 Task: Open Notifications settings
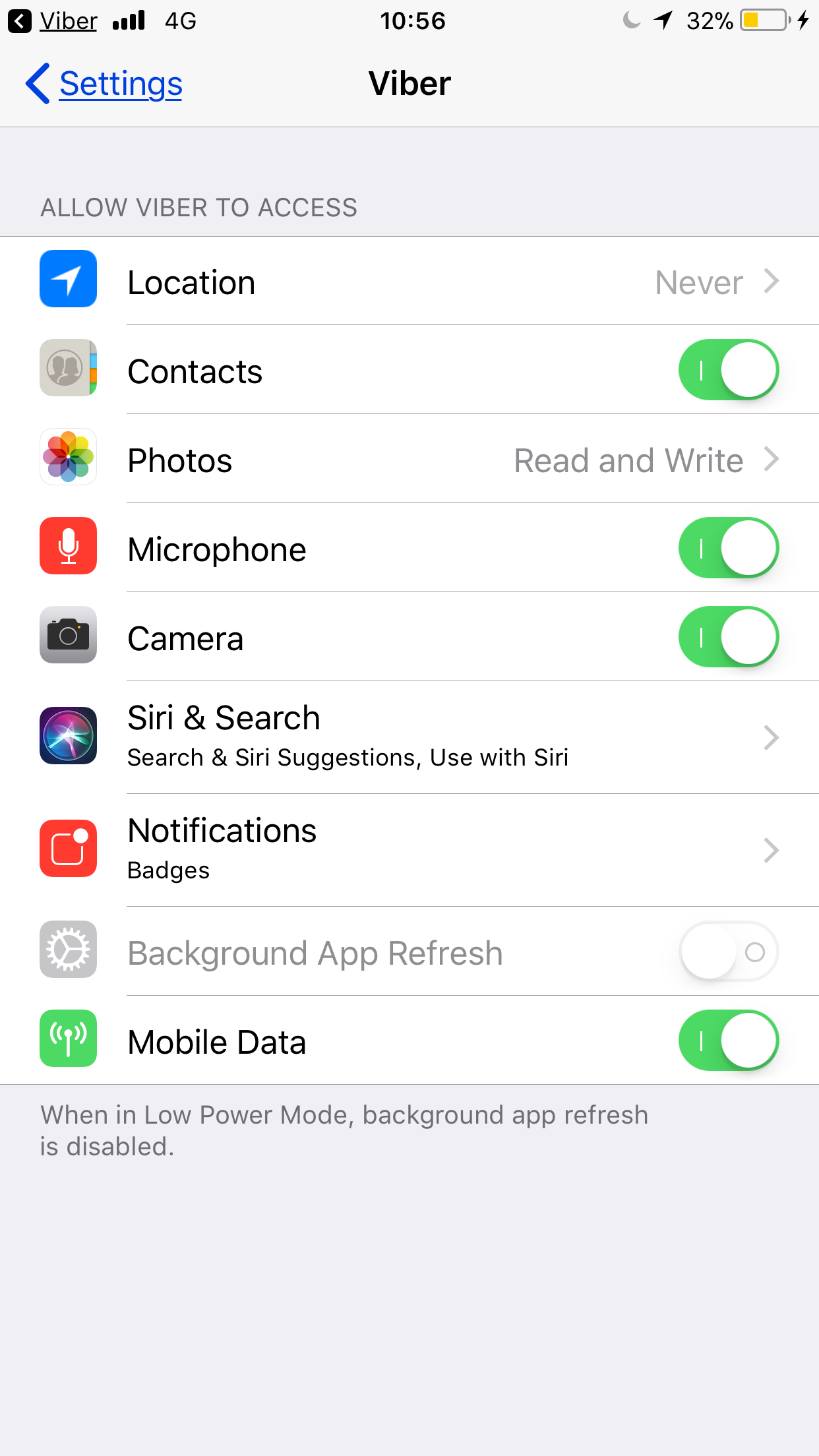point(409,850)
